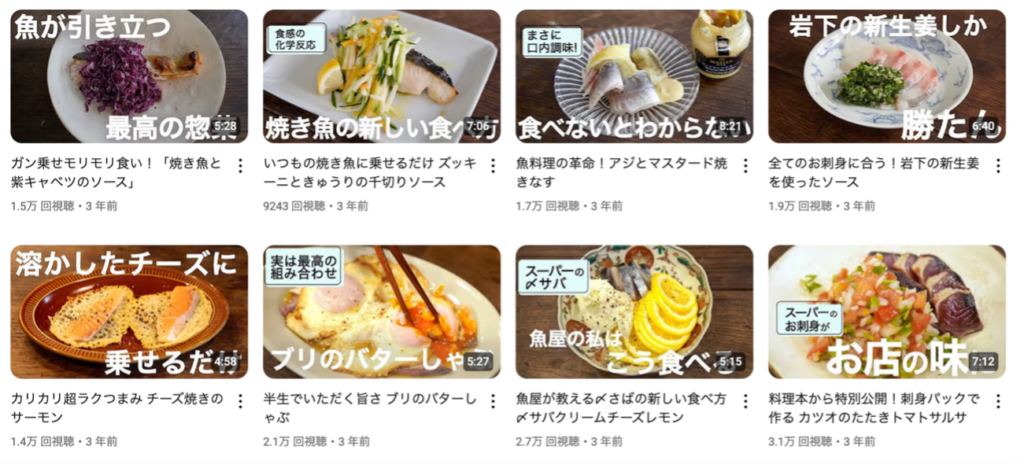Watch the Iwashita new ginger sashimi sauce video
This screenshot has width=1024, height=468.
click(886, 77)
